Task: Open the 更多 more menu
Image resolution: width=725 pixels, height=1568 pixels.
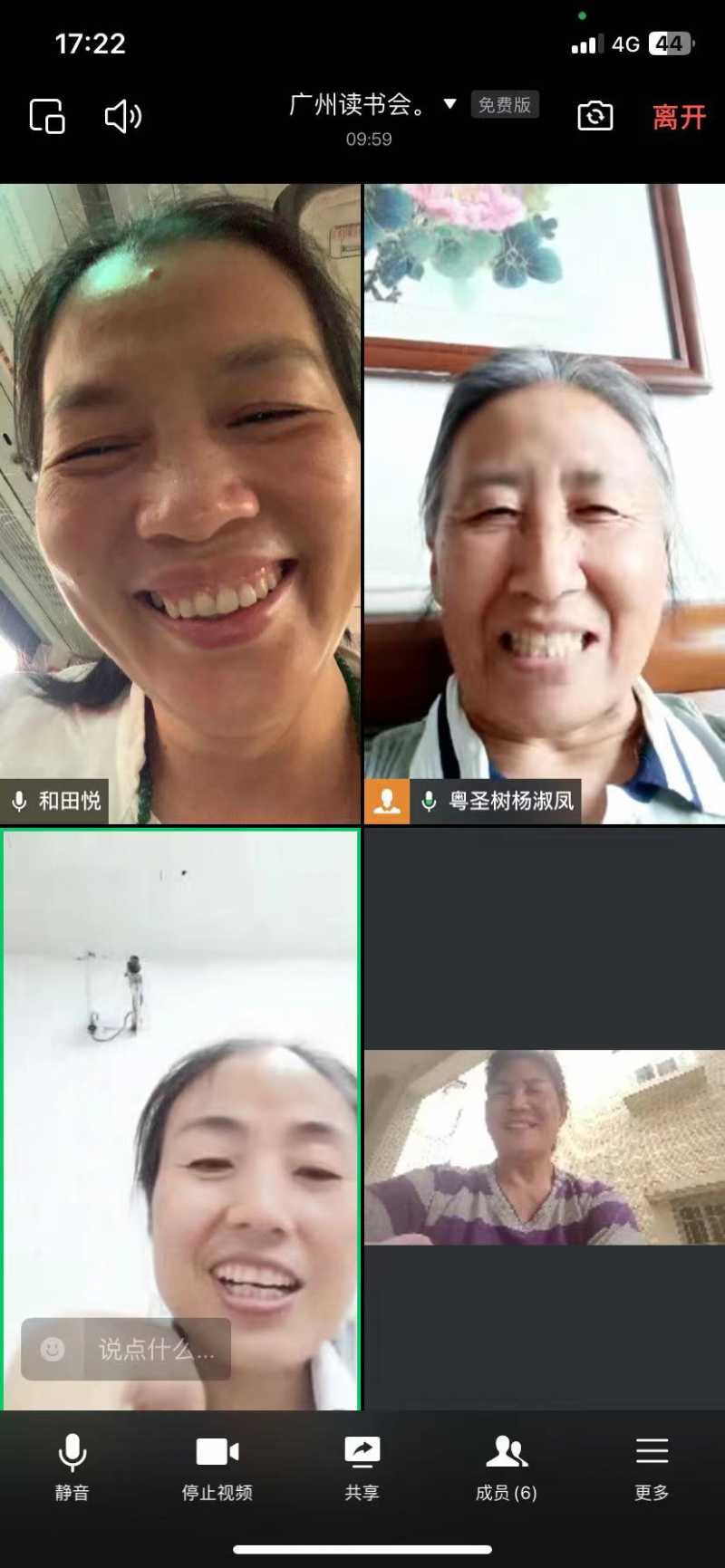Action: [x=652, y=1467]
